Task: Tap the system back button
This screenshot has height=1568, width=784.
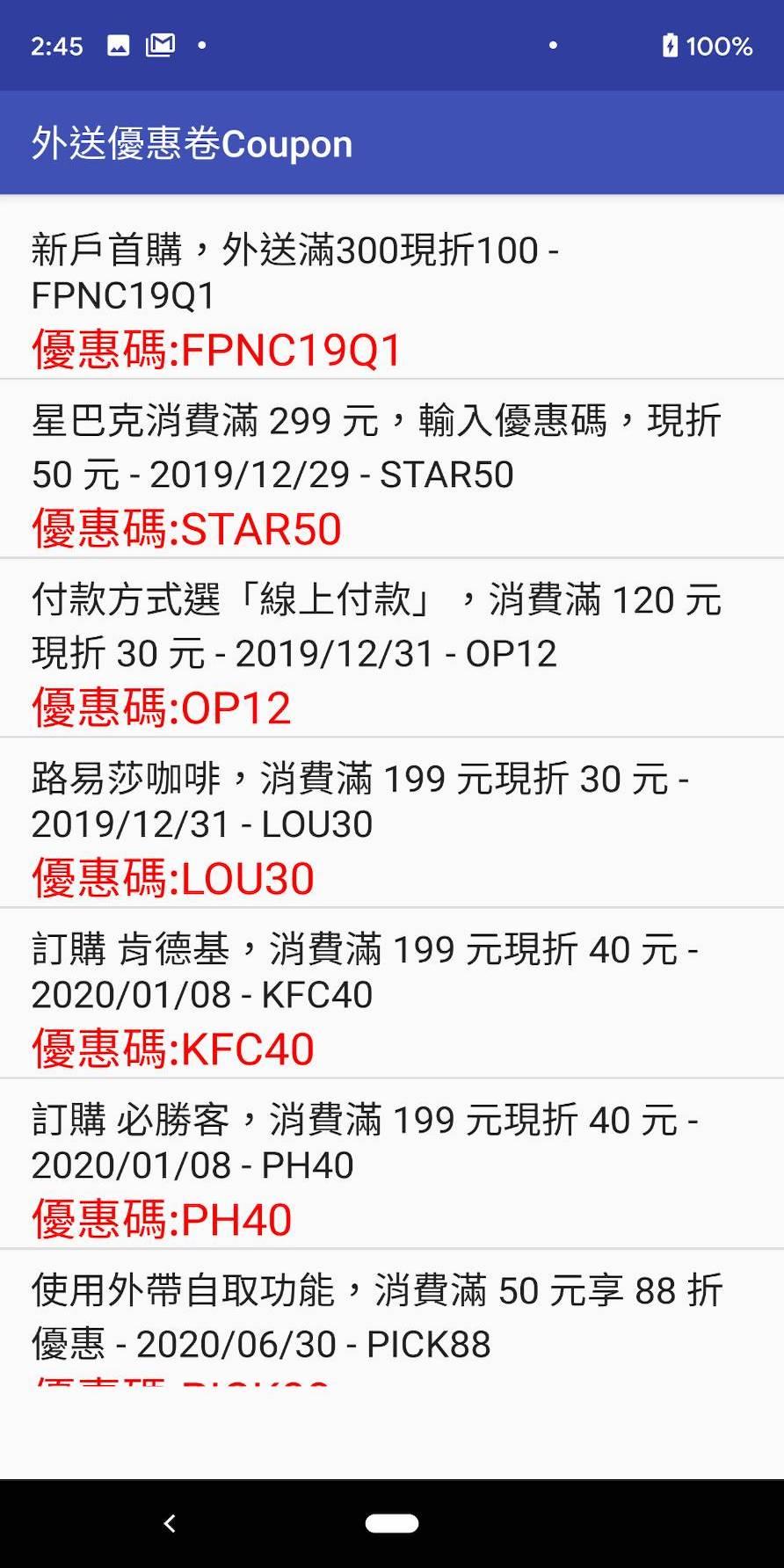Action: pyautogui.click(x=171, y=1523)
